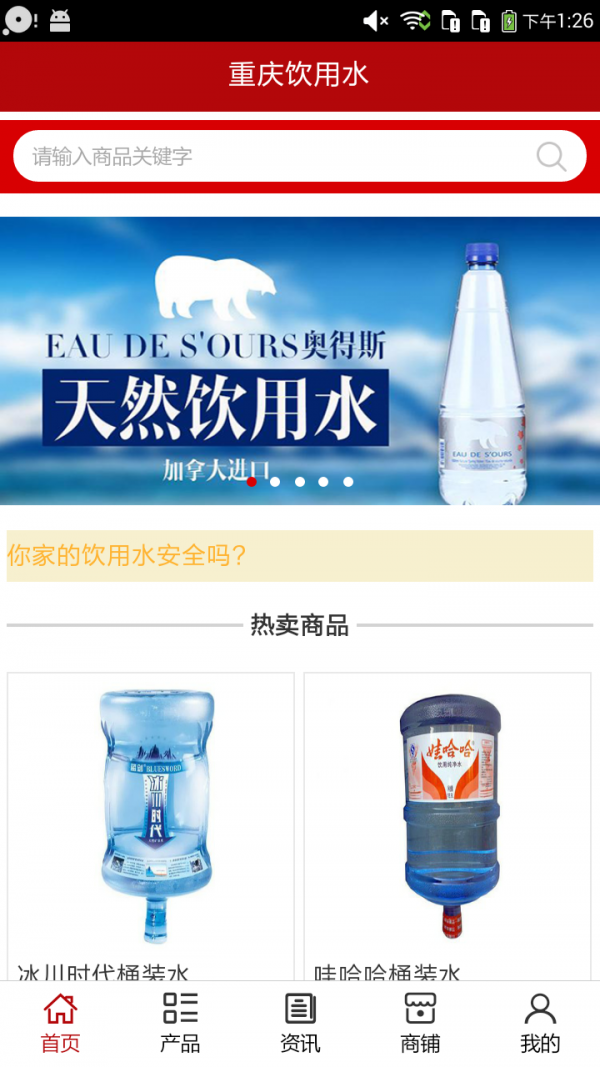Tap the product keyword search field
Image resolution: width=600 pixels, height=1067 pixels.
pyautogui.click(x=270, y=156)
